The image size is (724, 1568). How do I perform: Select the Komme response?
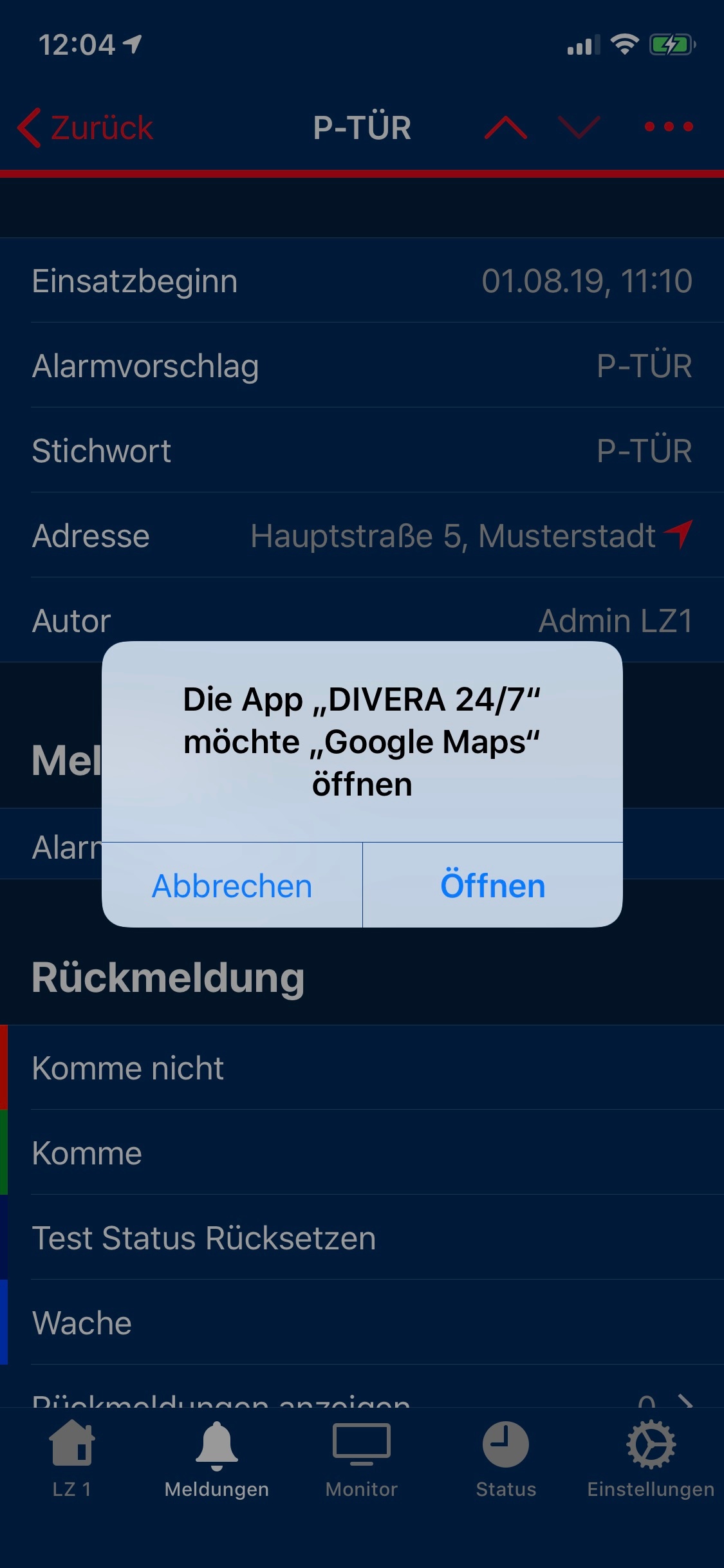click(362, 1153)
